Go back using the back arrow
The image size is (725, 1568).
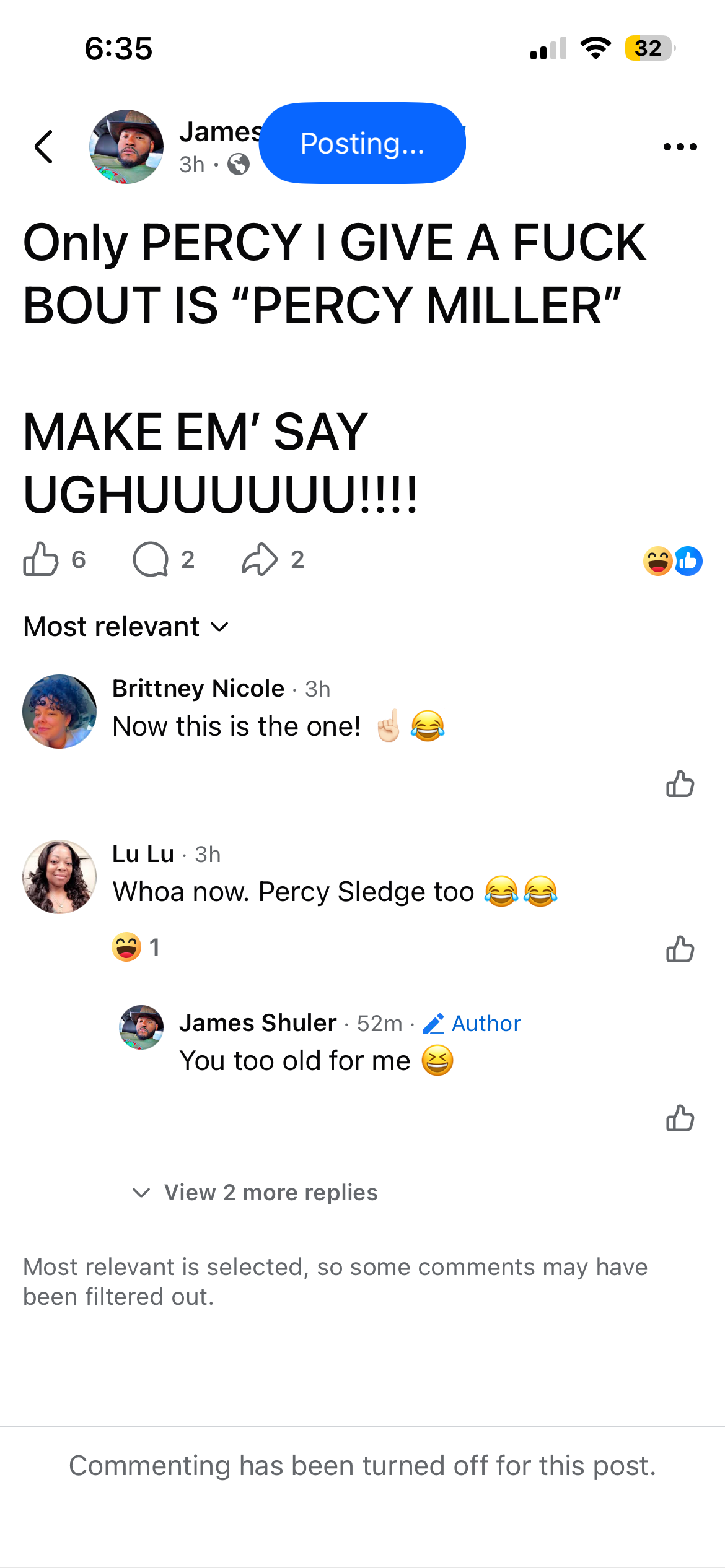point(44,147)
